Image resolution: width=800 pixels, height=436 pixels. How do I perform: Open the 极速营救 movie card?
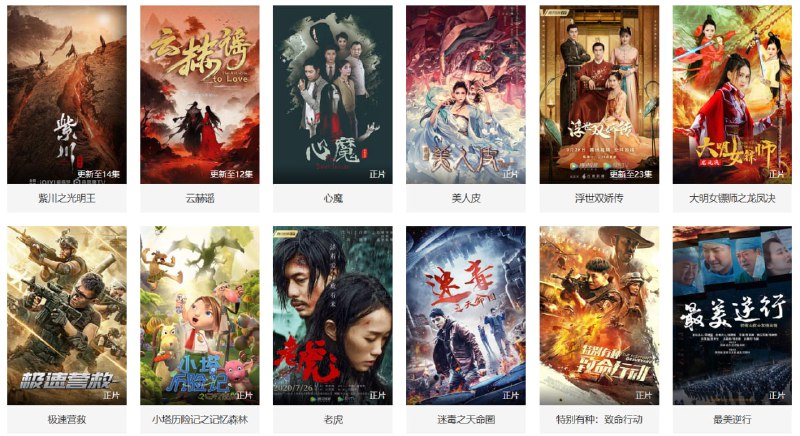66,315
